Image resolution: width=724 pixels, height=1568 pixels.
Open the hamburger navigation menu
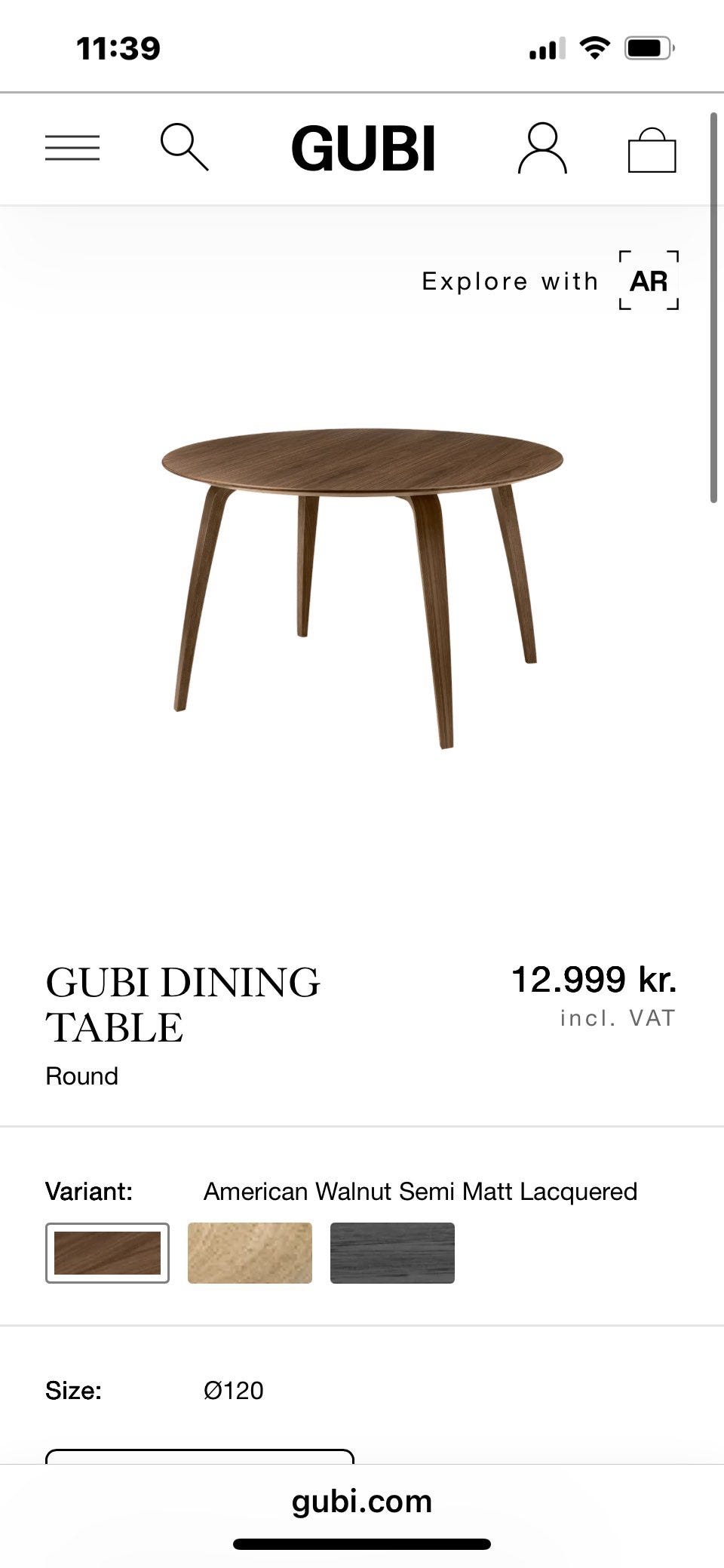pos(72,149)
